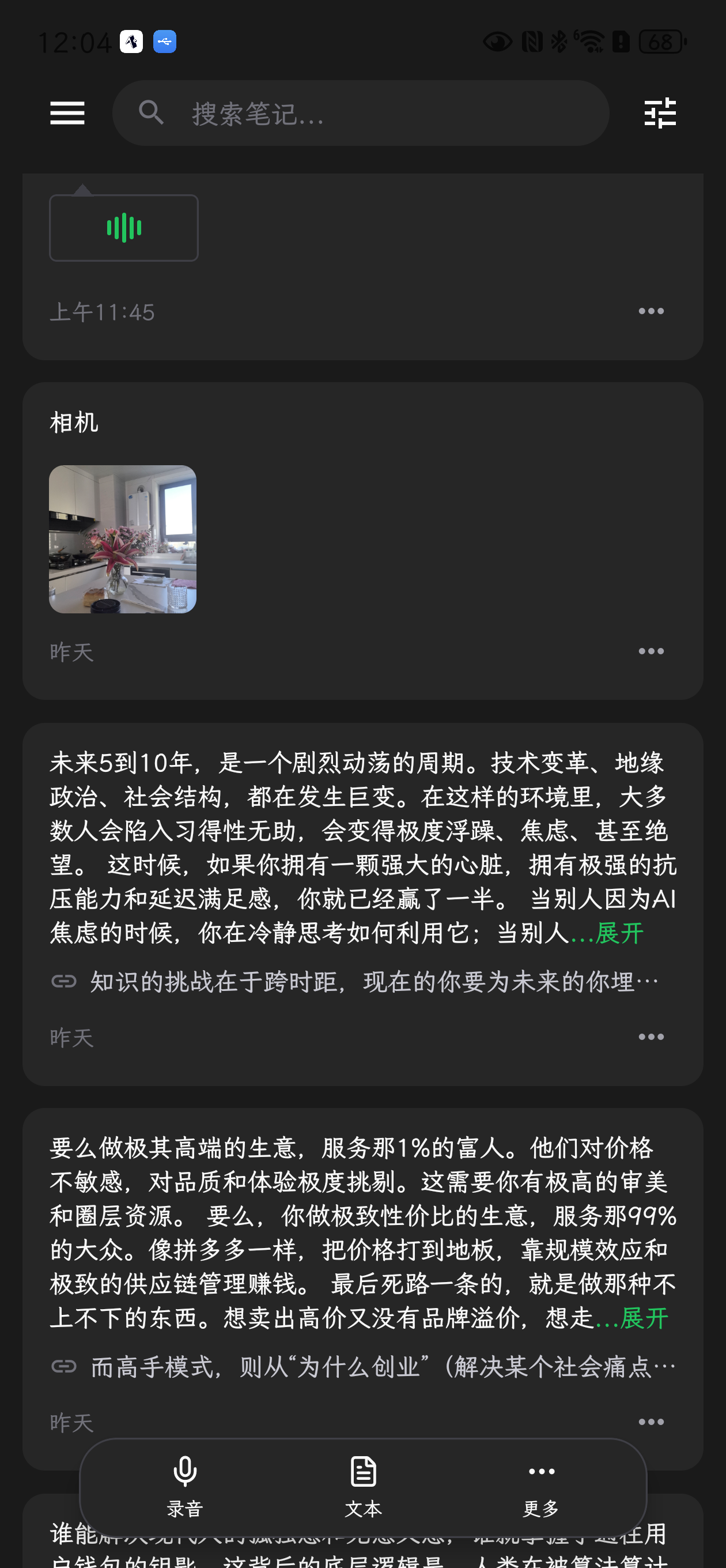
Task: Open overflow menu on the 11:45 voice note
Action: coord(651,311)
